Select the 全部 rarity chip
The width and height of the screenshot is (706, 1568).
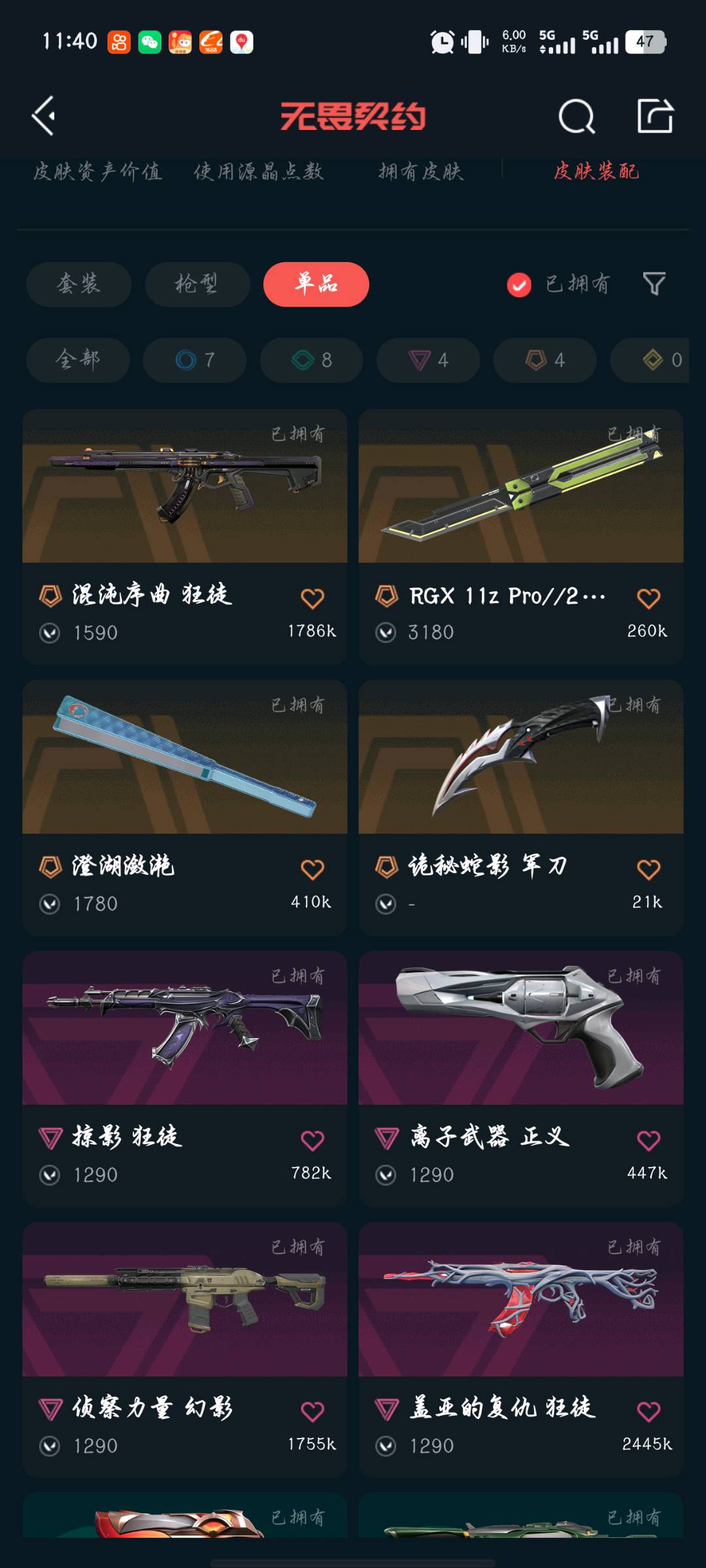pyautogui.click(x=78, y=360)
